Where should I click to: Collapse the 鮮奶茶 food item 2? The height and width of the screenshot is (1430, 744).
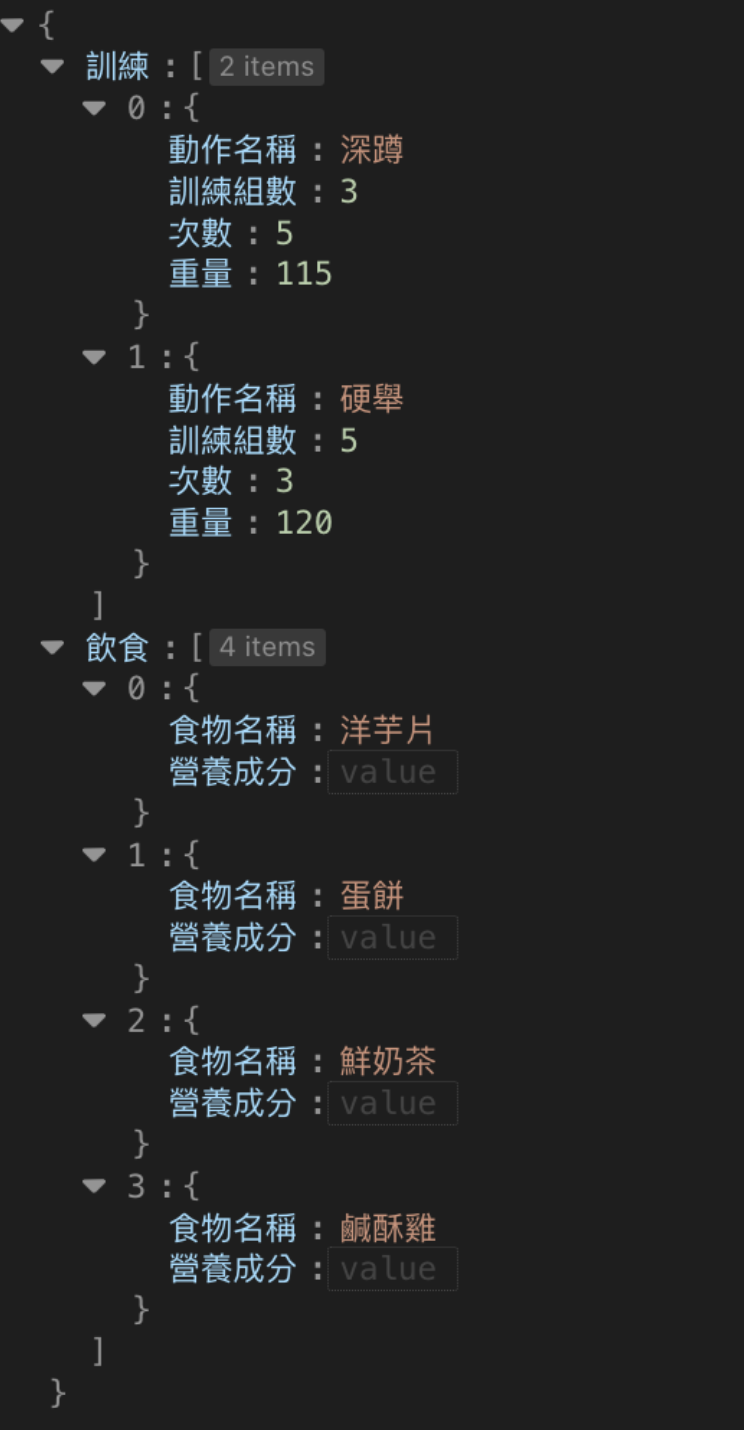[x=94, y=1020]
